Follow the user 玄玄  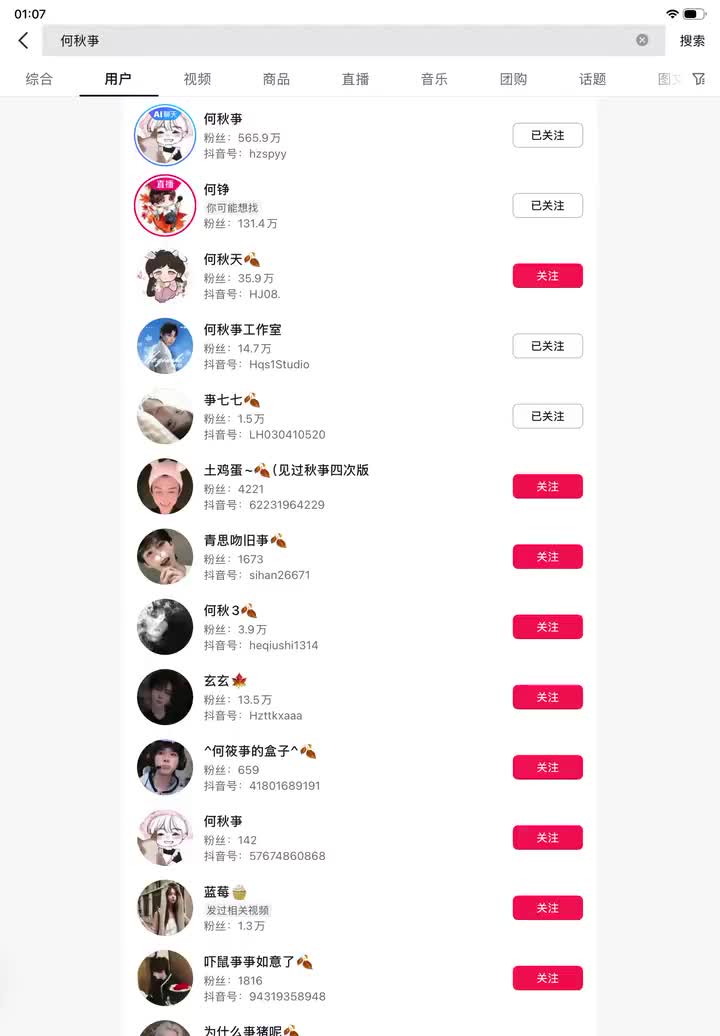tap(547, 697)
